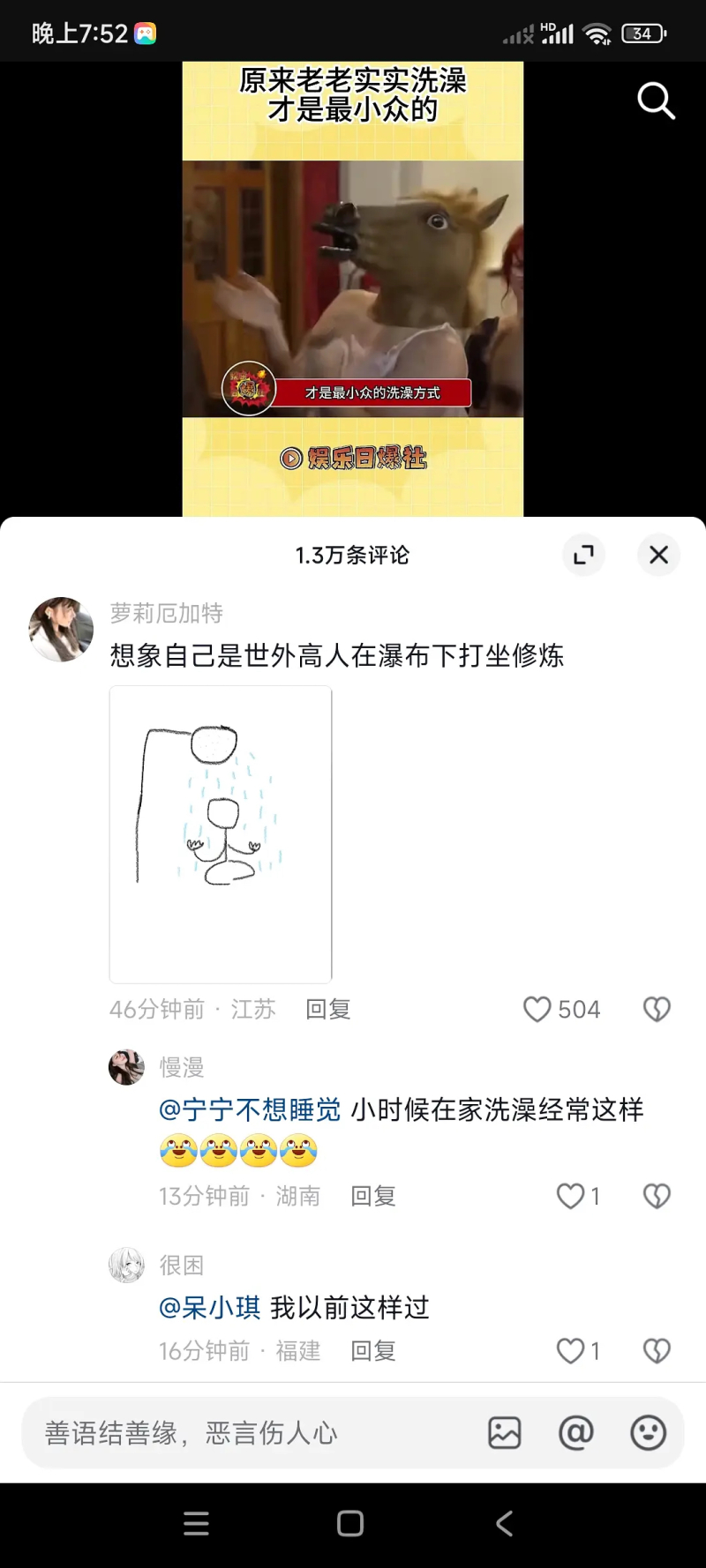This screenshot has height=1568, width=706.
Task: Expand the comments panel to full screen
Action: pyautogui.click(x=583, y=555)
